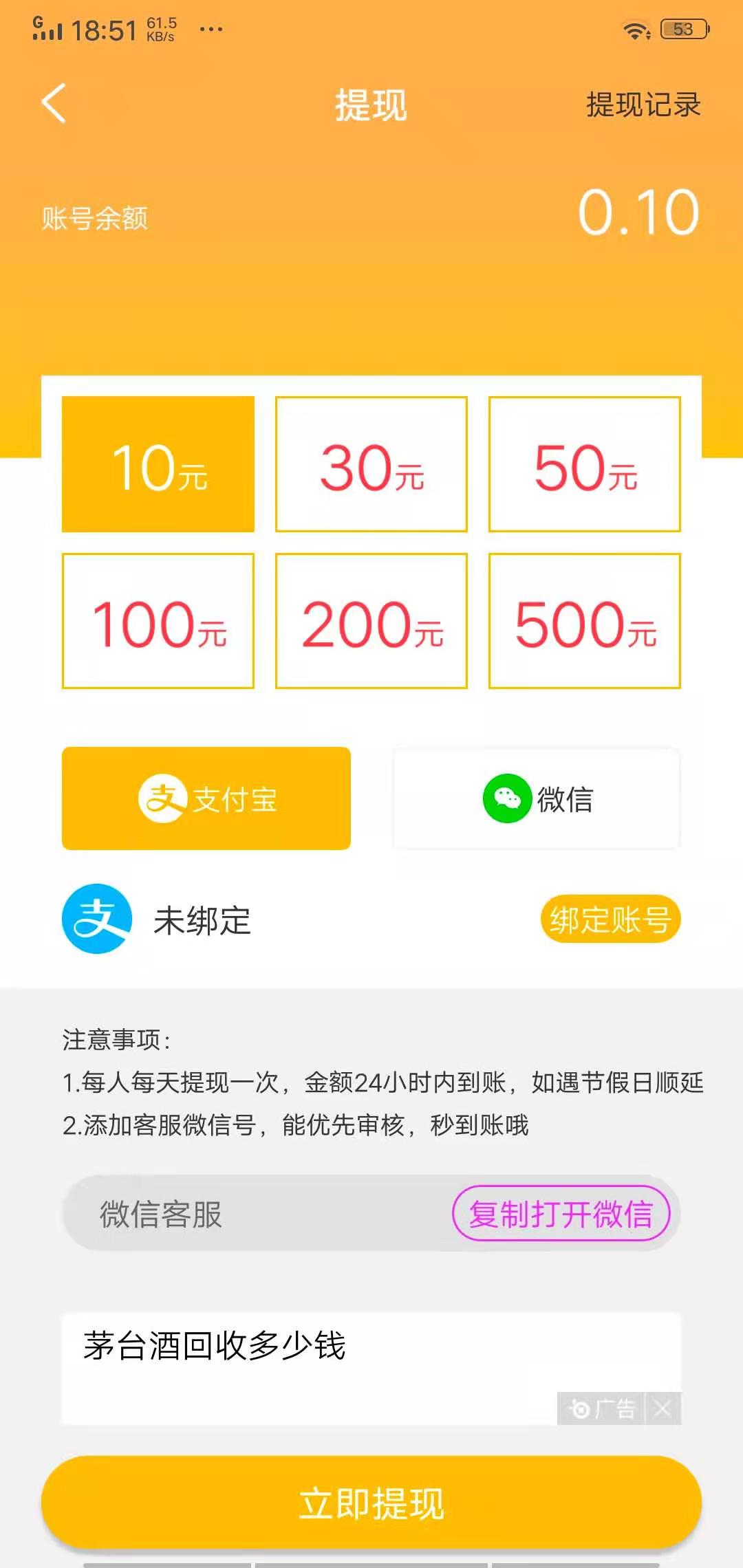Screen dimensions: 743x1568
Task: Open 提现记录 withdrawal history
Action: tap(643, 103)
